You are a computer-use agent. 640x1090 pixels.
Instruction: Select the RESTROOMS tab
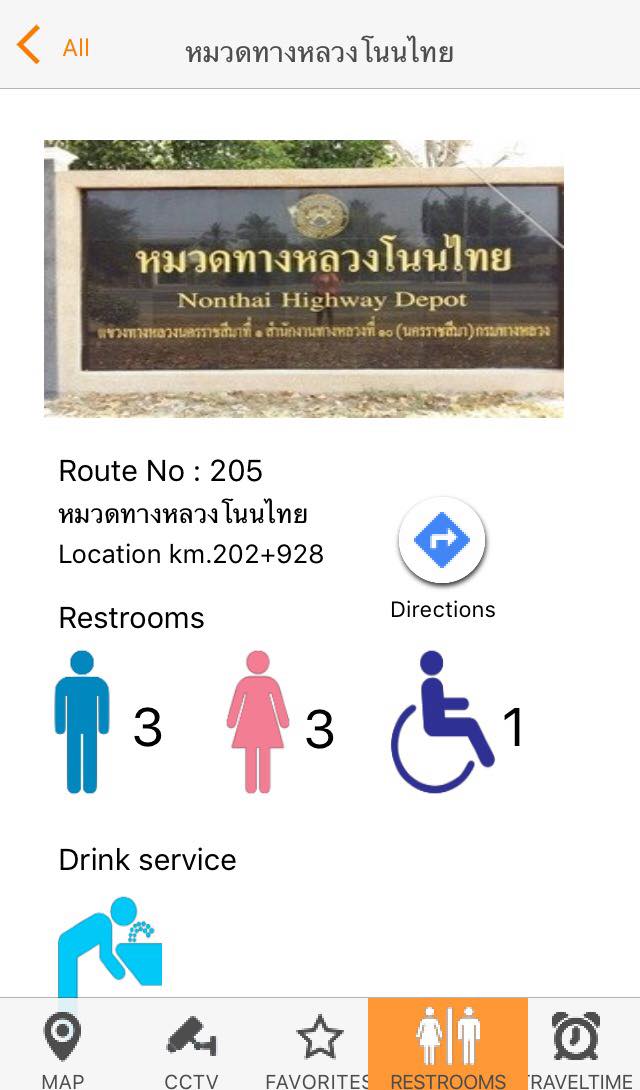pyautogui.click(x=447, y=1048)
